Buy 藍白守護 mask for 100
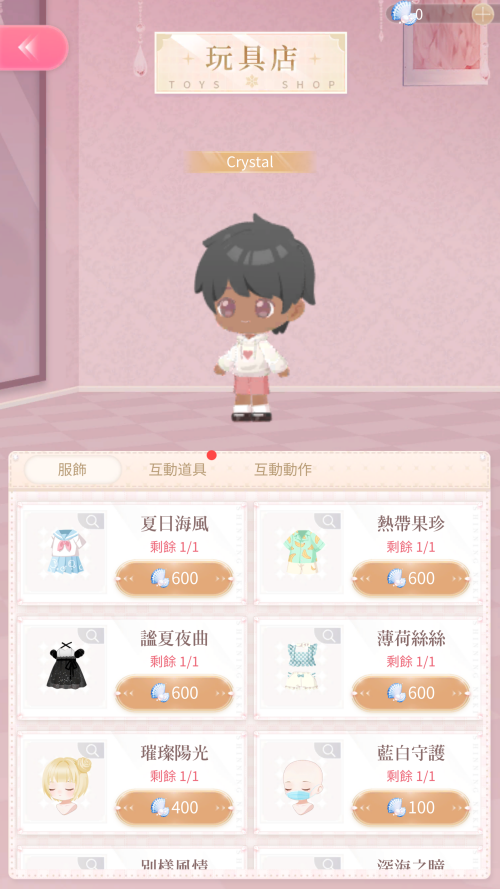Image resolution: width=500 pixels, height=889 pixels. coord(411,807)
